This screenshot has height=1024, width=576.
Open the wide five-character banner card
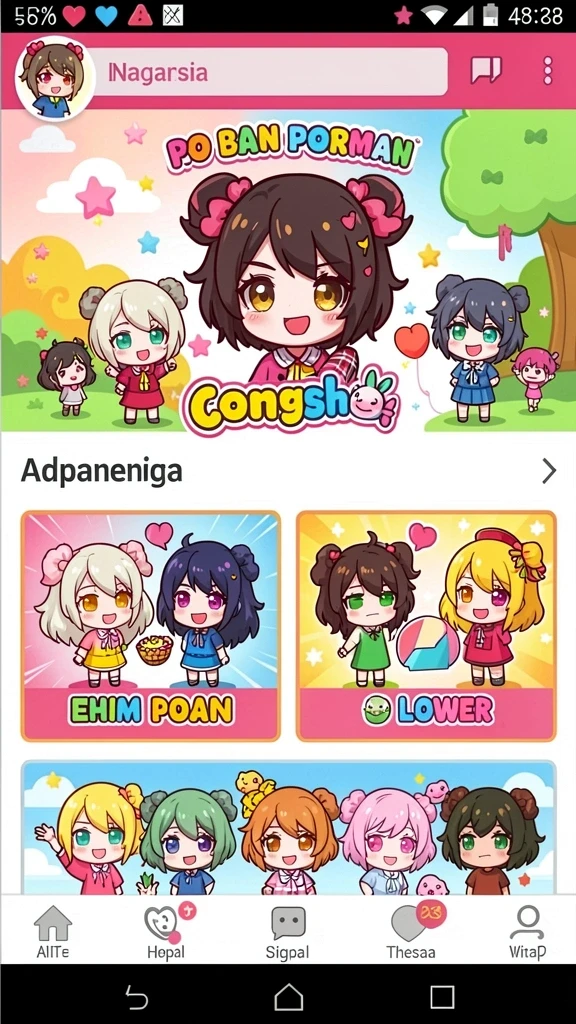[288, 827]
